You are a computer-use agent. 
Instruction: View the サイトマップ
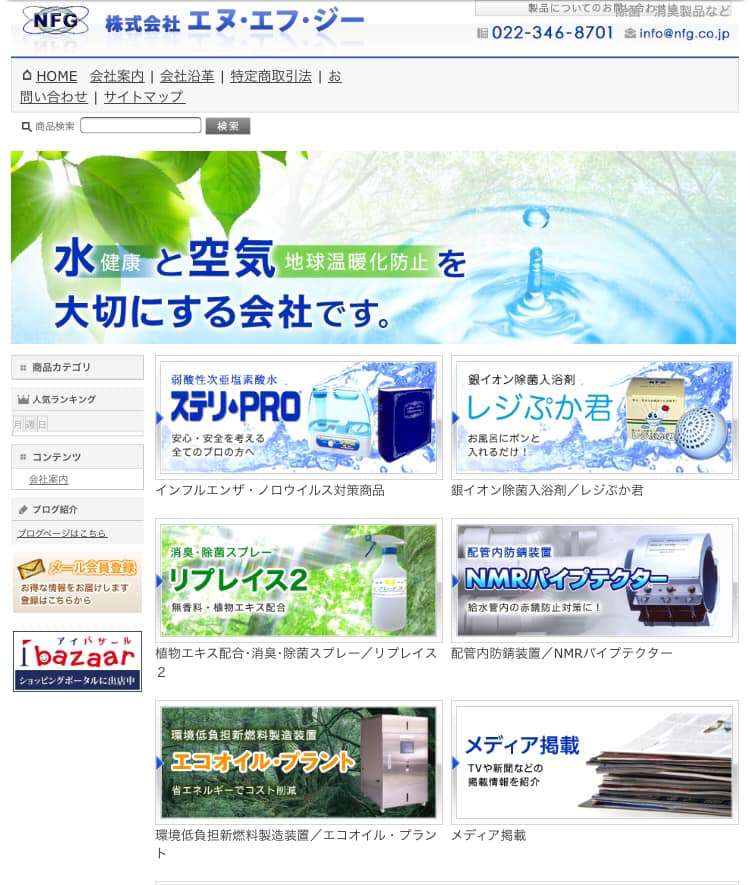[144, 97]
